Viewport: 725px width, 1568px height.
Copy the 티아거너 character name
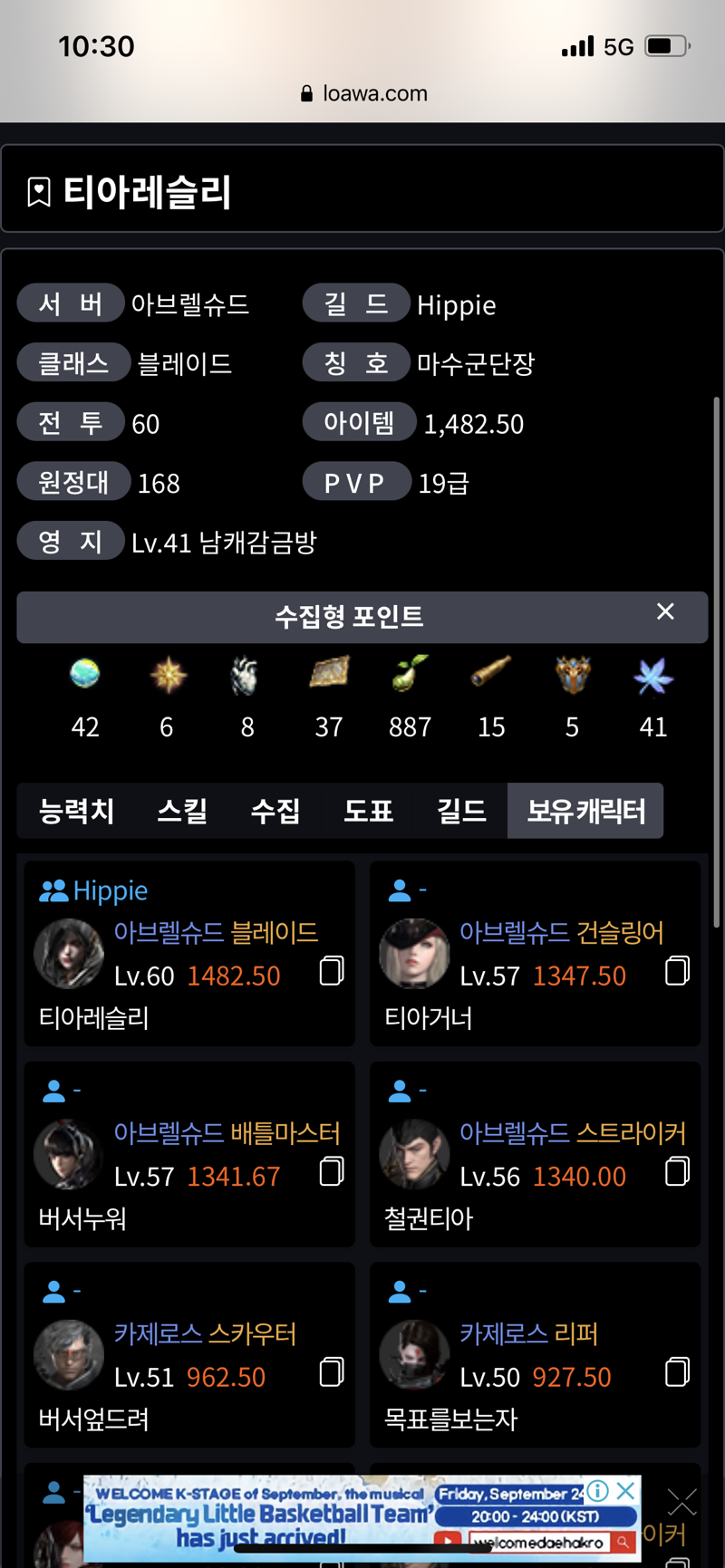(x=677, y=971)
